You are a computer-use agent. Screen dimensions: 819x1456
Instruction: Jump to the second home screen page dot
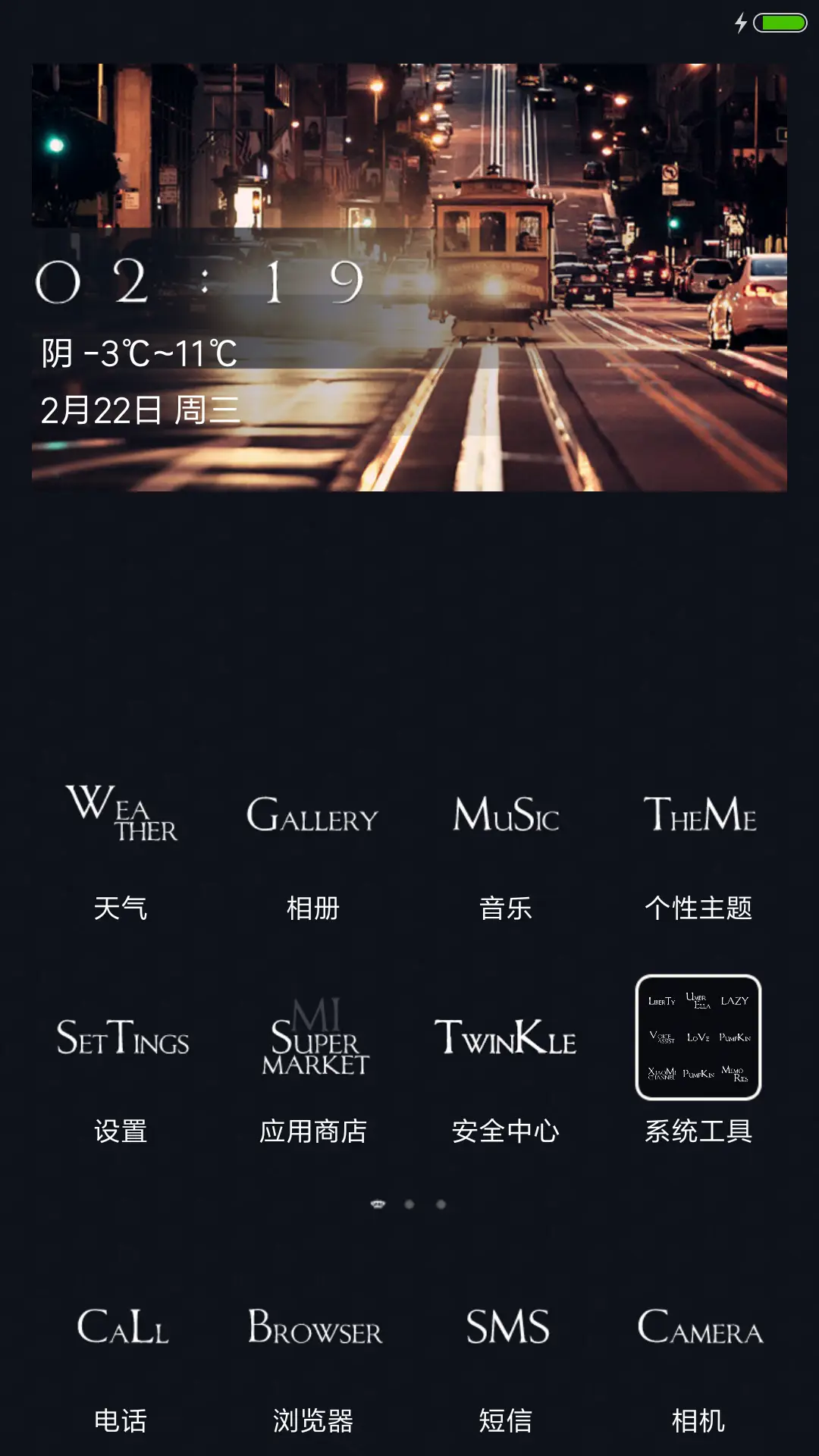point(409,1204)
